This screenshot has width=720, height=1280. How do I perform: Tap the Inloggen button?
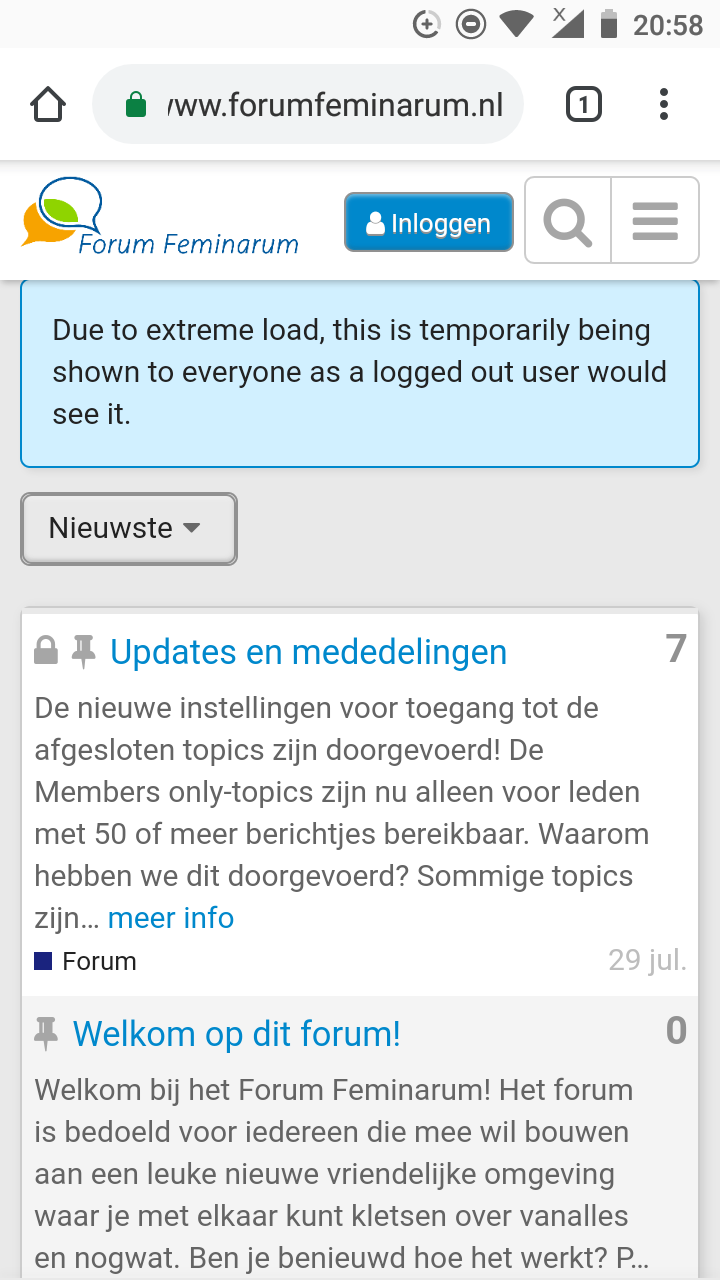pyautogui.click(x=428, y=222)
